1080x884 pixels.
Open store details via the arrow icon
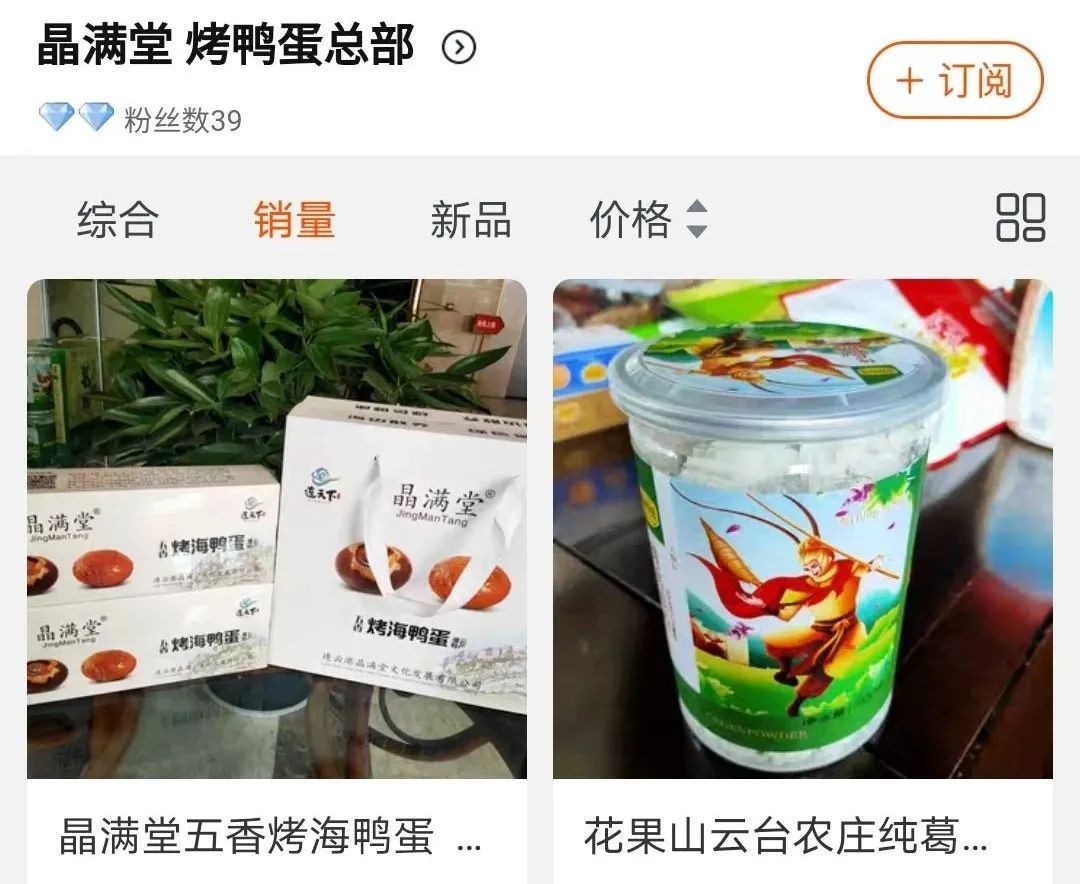tap(459, 47)
